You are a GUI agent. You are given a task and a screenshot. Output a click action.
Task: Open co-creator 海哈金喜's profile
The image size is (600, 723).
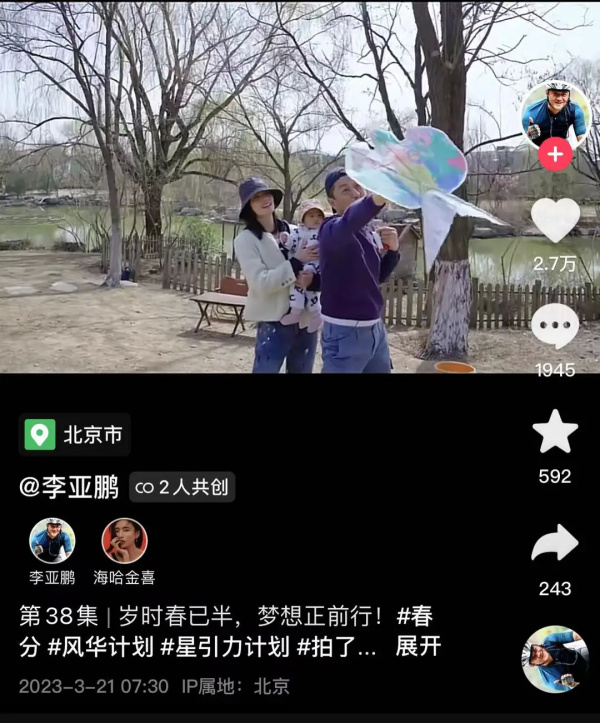[x=124, y=541]
